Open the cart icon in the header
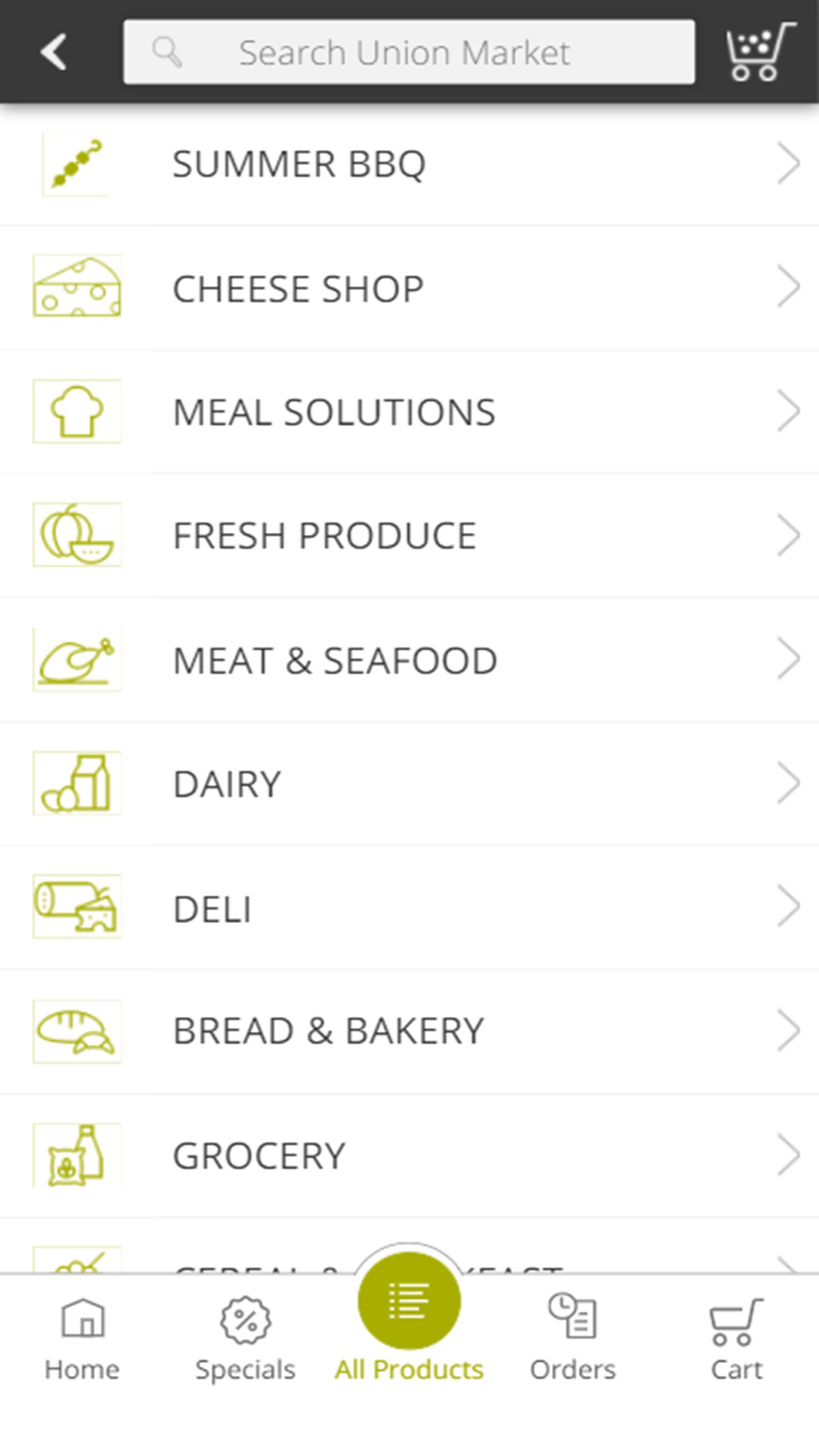Image resolution: width=819 pixels, height=1456 pixels. coord(759,52)
